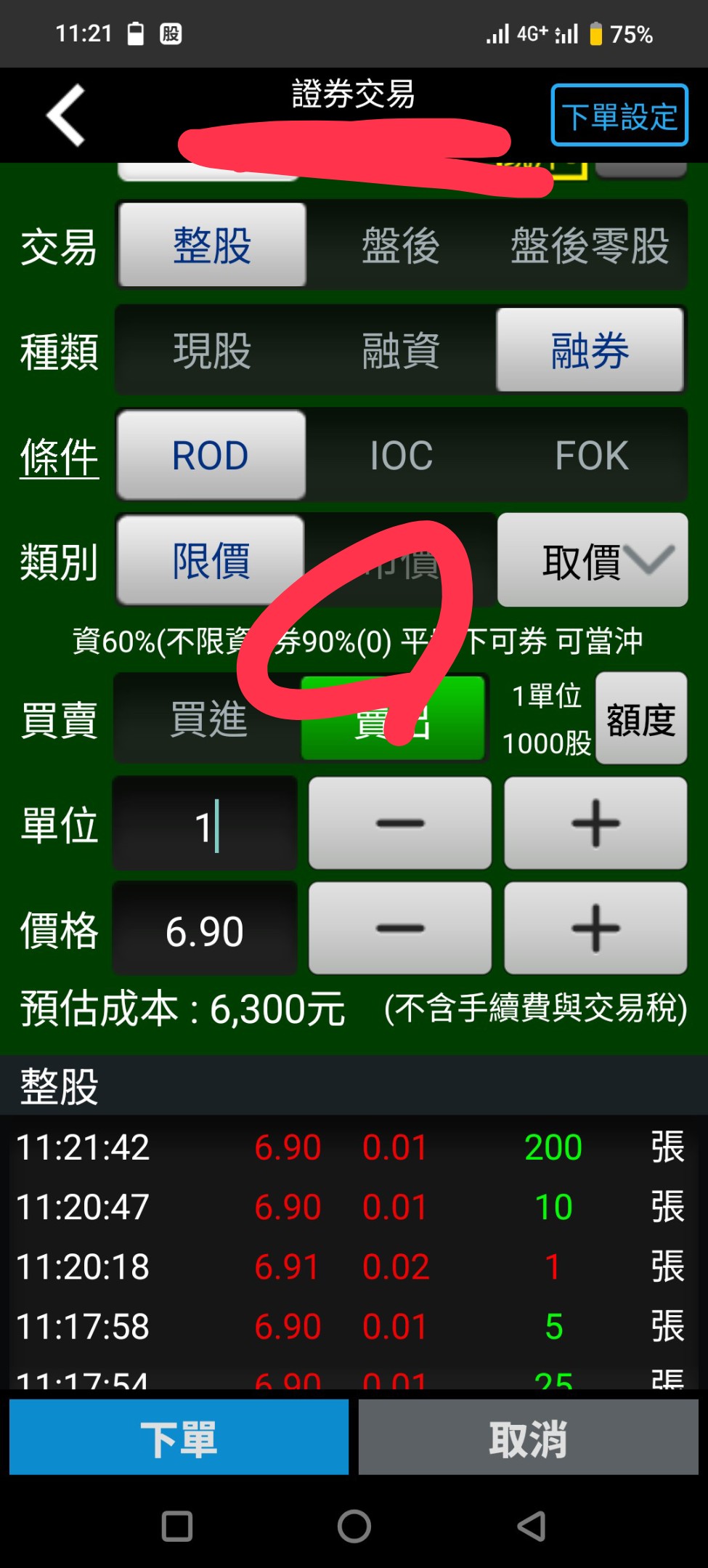
Task: Choose 現股 as the type
Action: tap(211, 350)
